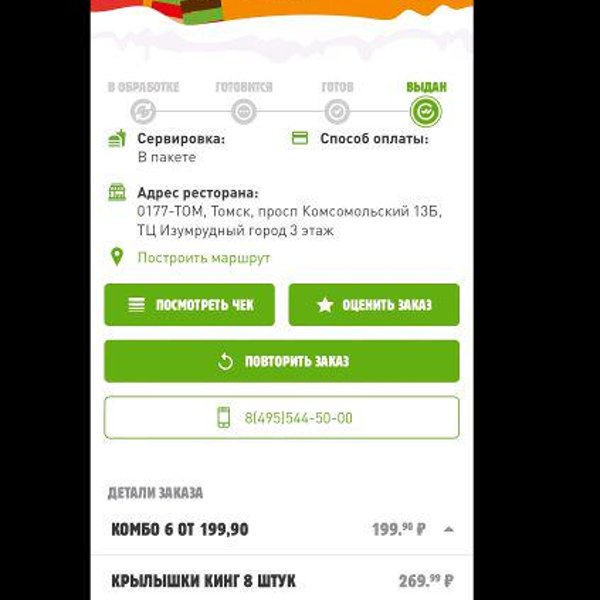Repeat the order with Повторить заказ
Viewport: 600px width, 600px height.
tap(282, 361)
